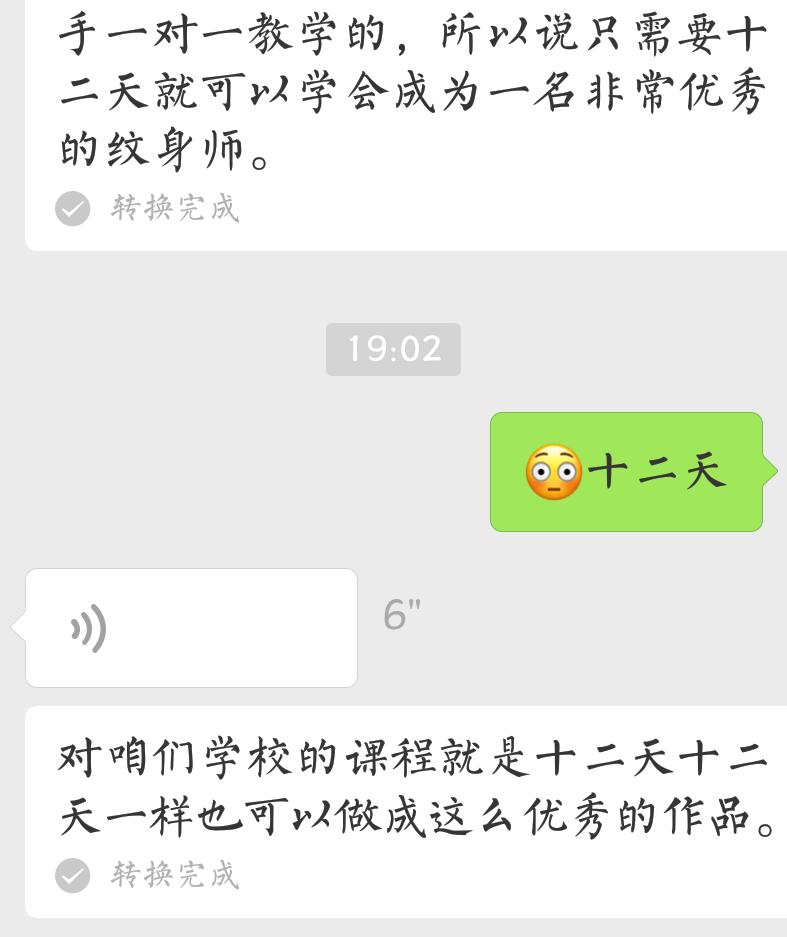
Task: Tap the 19:02 timestamp pill
Action: pos(393,349)
